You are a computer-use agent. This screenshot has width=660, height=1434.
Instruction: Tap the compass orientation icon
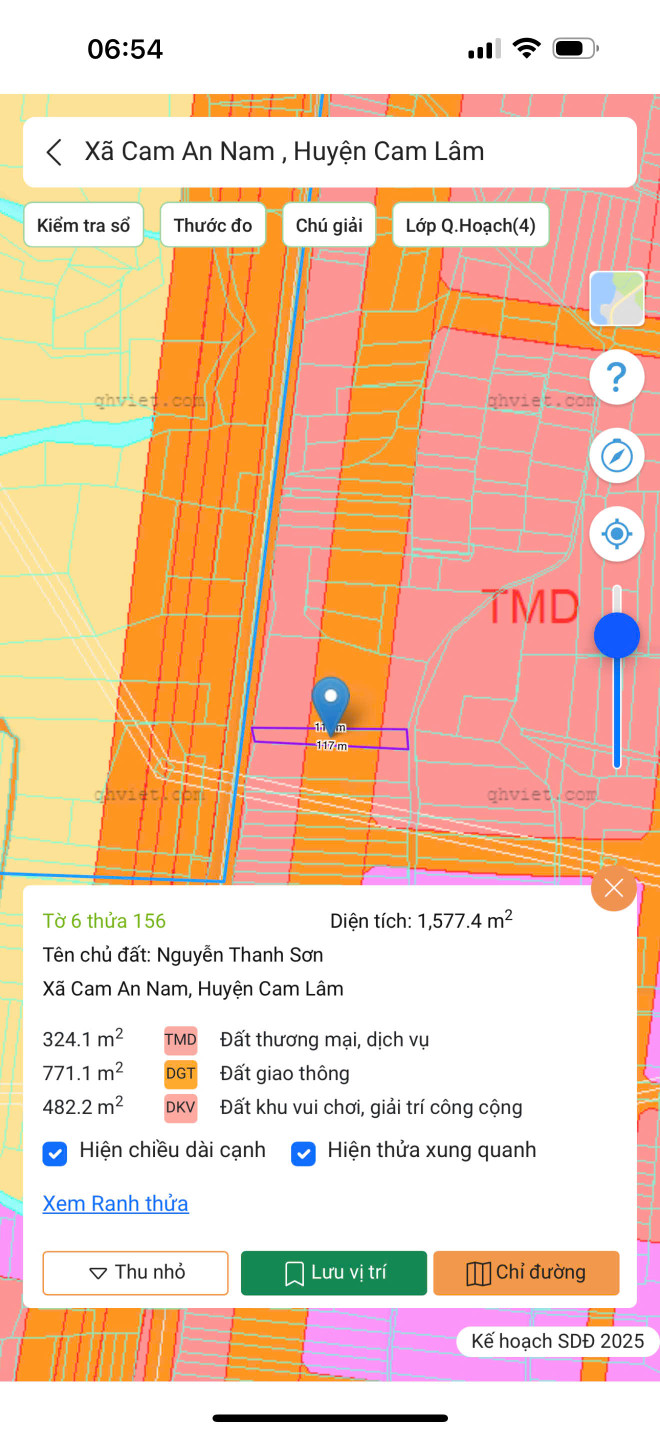(x=616, y=456)
